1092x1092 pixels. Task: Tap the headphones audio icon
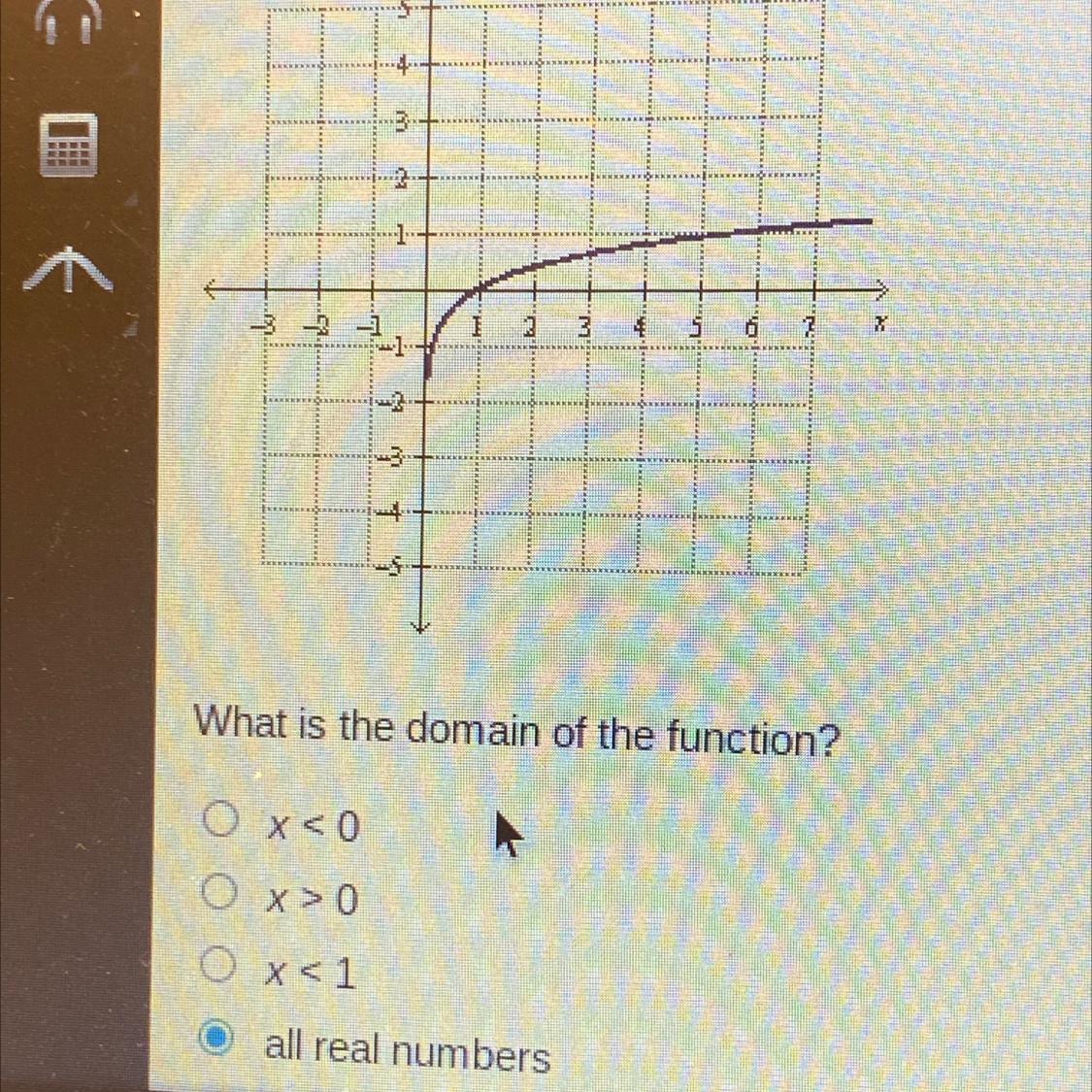point(70,21)
